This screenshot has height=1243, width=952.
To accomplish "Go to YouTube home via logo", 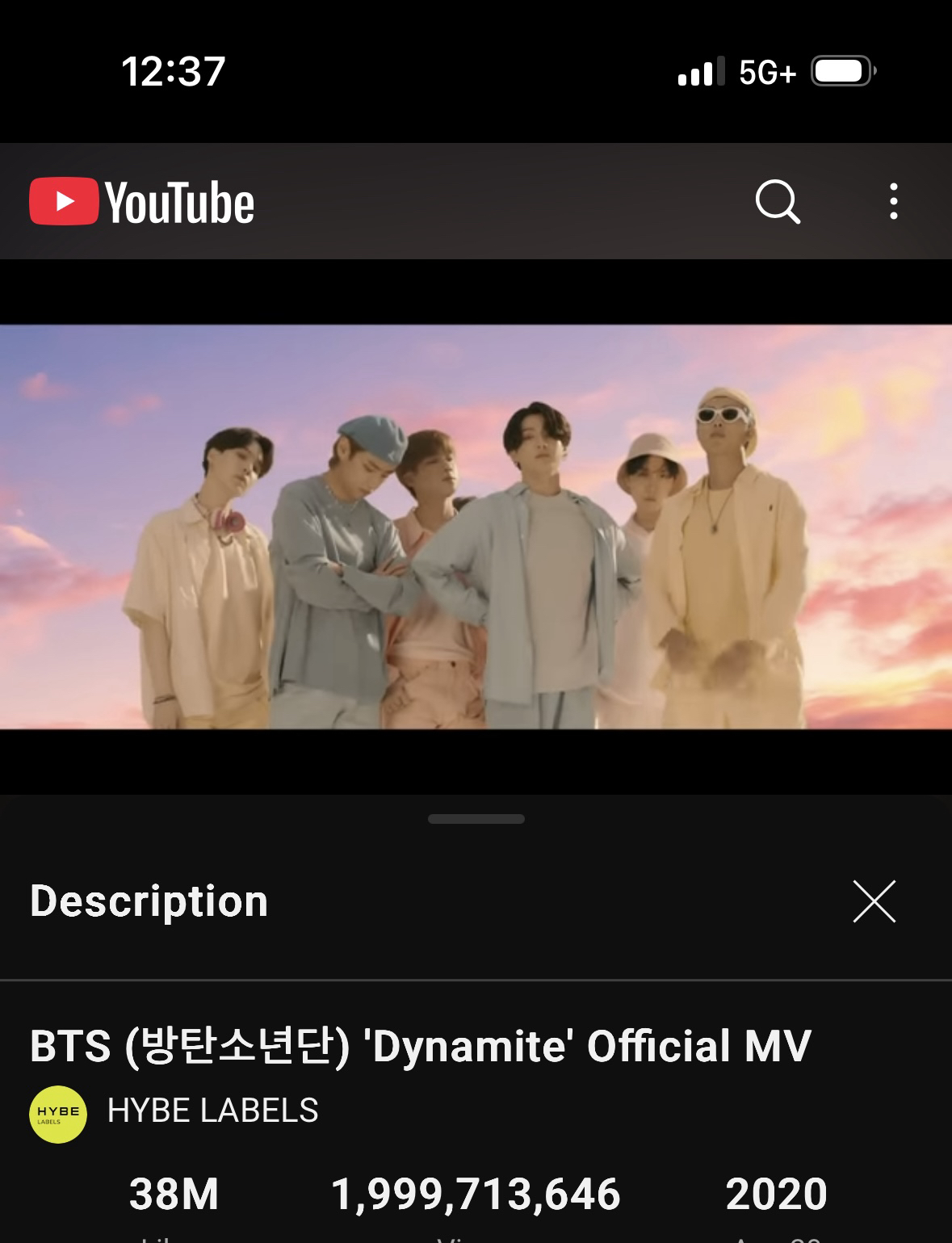I will tap(142, 202).
